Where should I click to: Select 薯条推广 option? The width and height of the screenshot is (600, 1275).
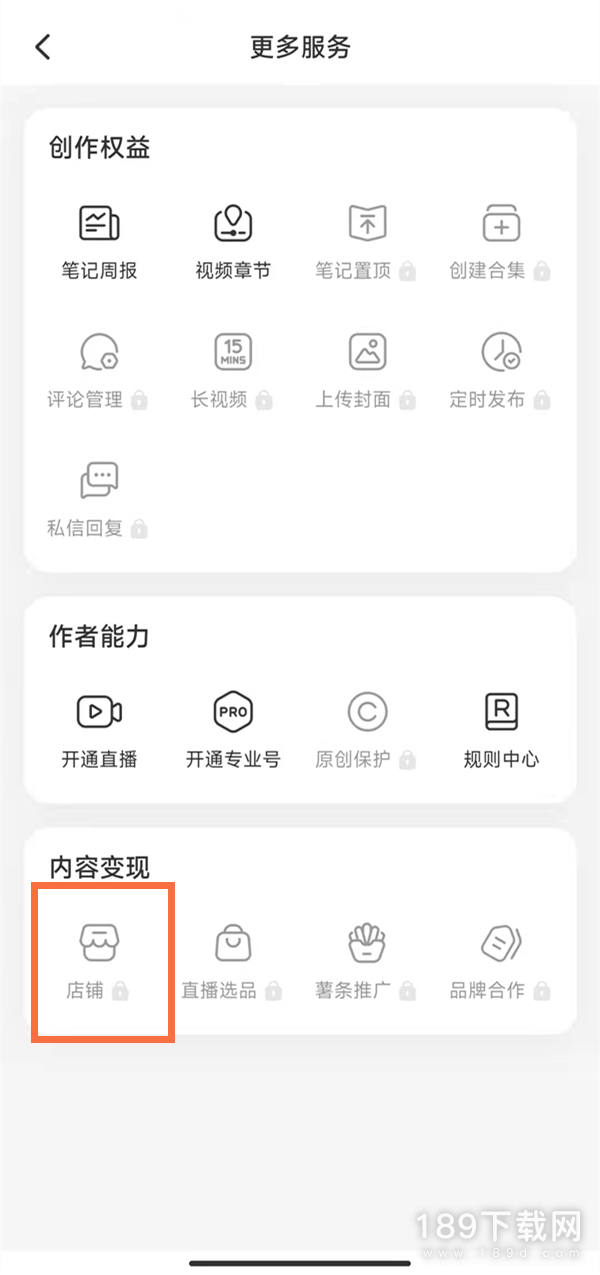point(366,962)
